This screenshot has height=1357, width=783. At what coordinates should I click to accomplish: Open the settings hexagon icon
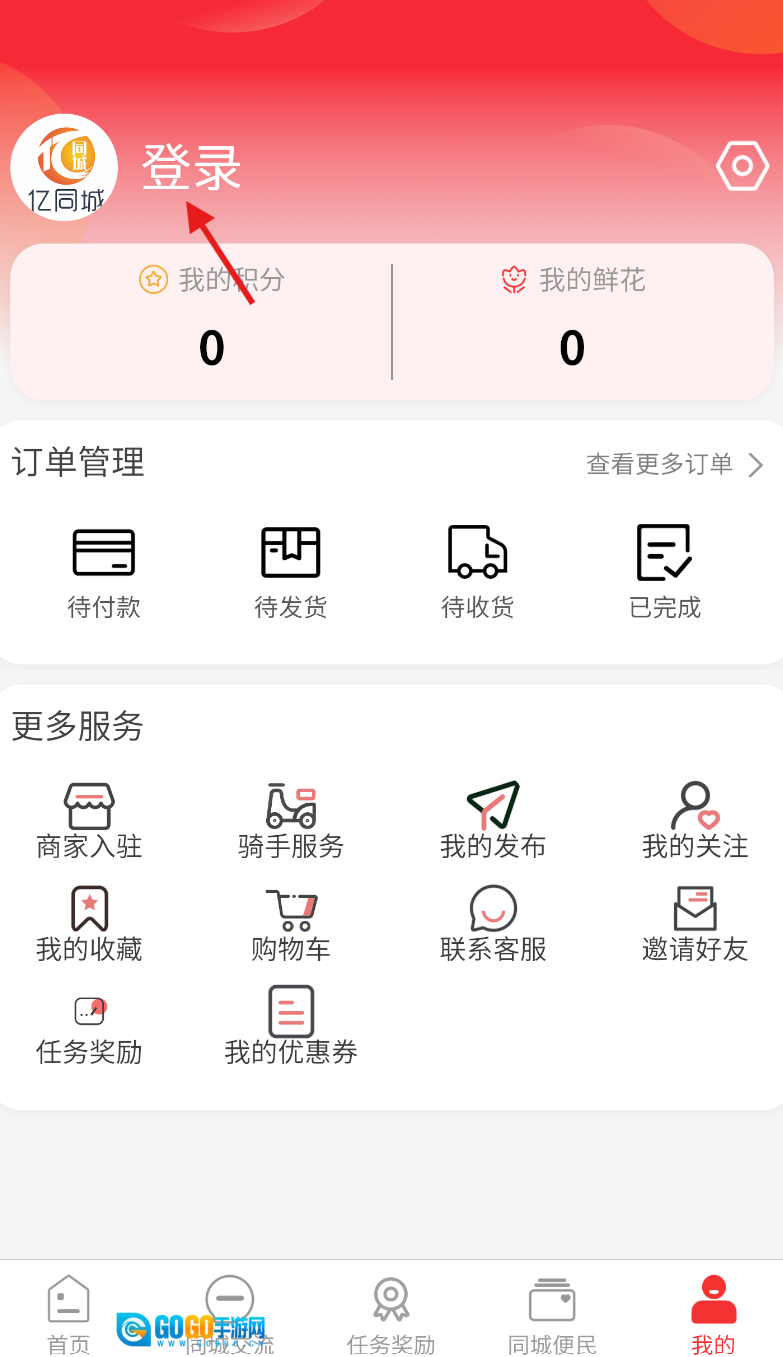coord(742,167)
